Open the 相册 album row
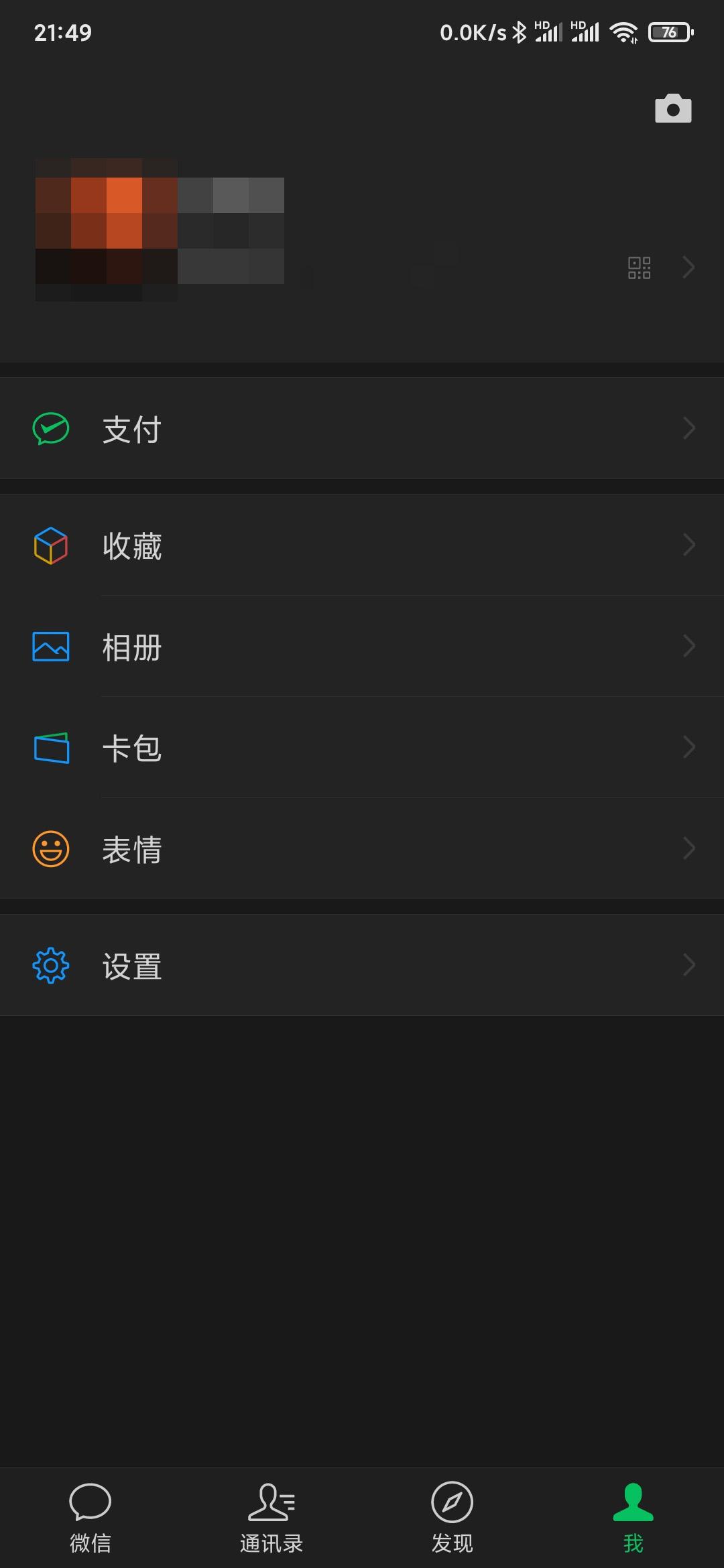This screenshot has width=724, height=1568. tap(362, 647)
